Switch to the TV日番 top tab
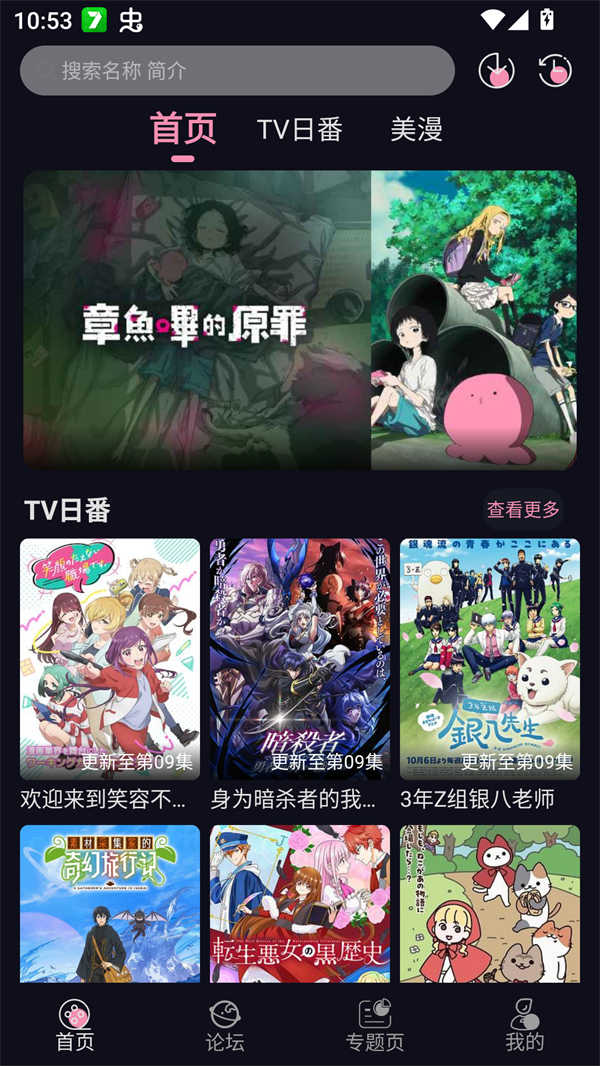Screen dimensions: 600x1066 (300, 129)
